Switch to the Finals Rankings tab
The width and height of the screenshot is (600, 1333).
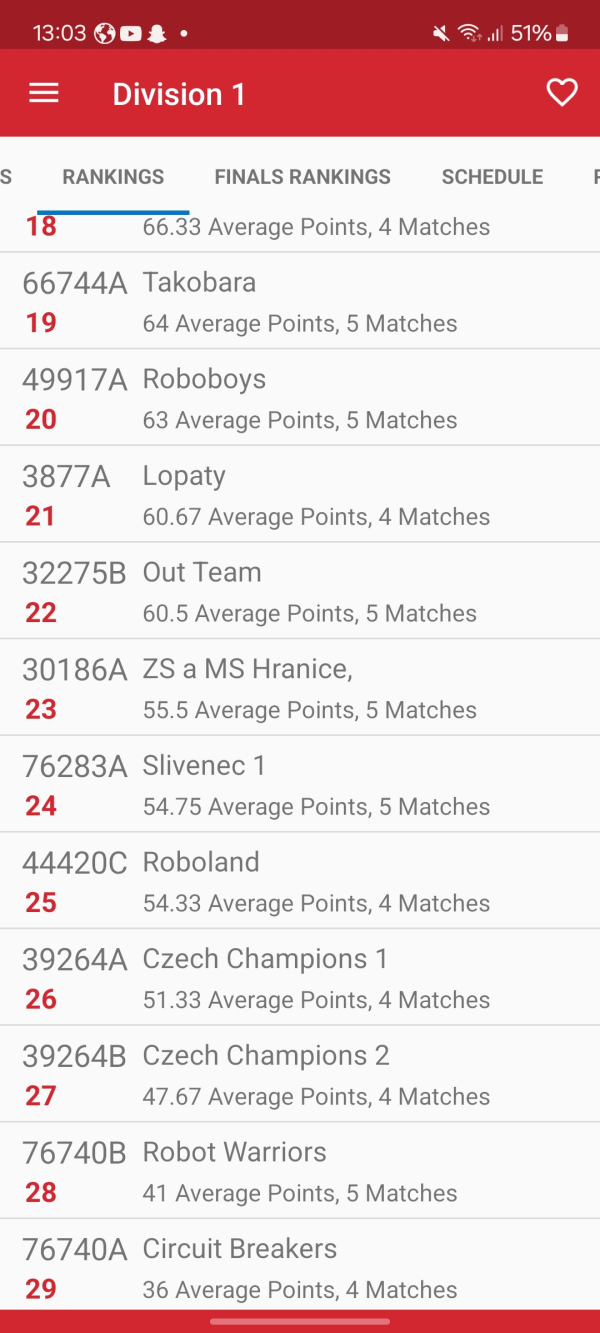click(303, 177)
